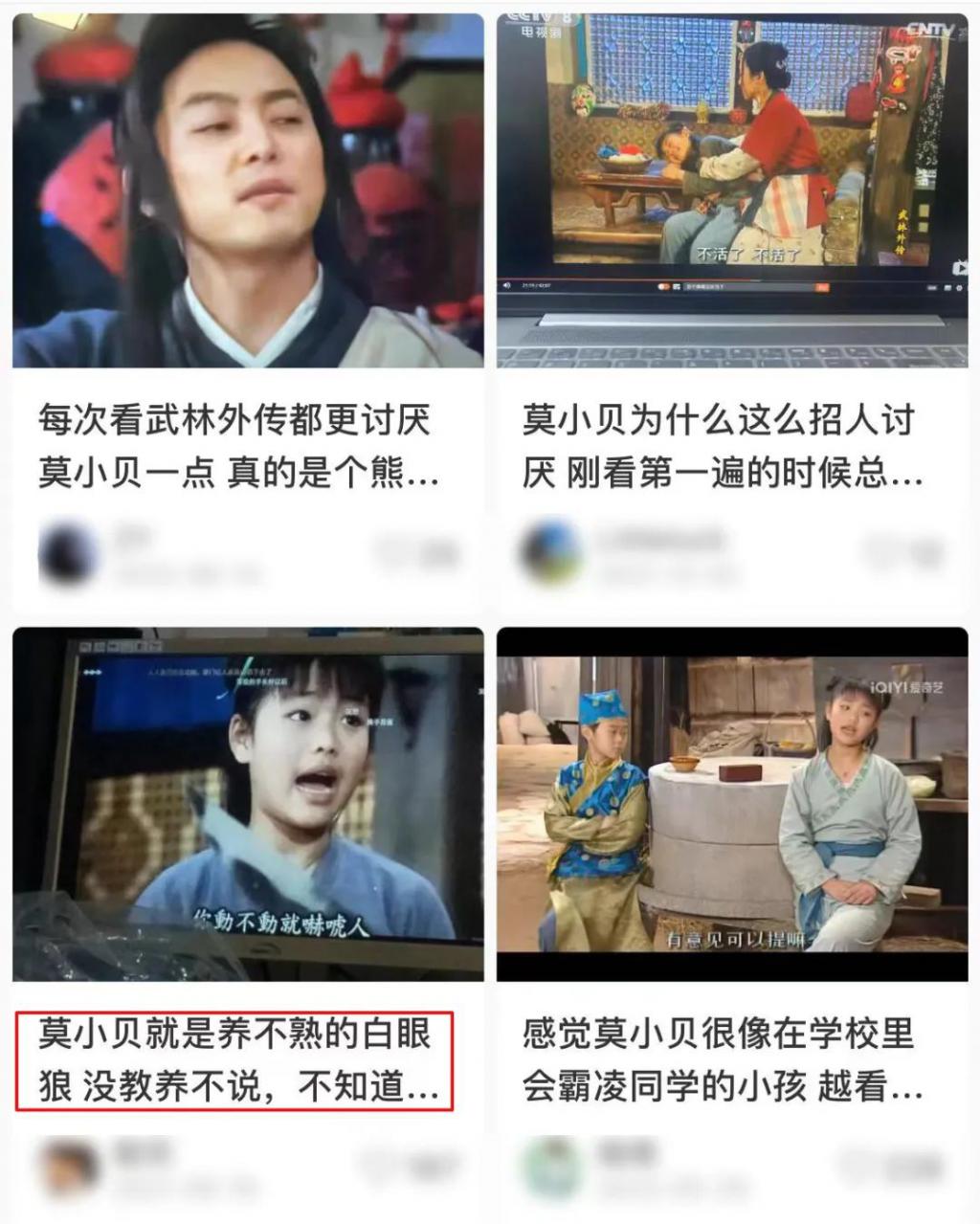The image size is (980, 1224).
Task: Open the post 每次看武林外传都更讨厌莫小贝一点
Action: click(234, 446)
